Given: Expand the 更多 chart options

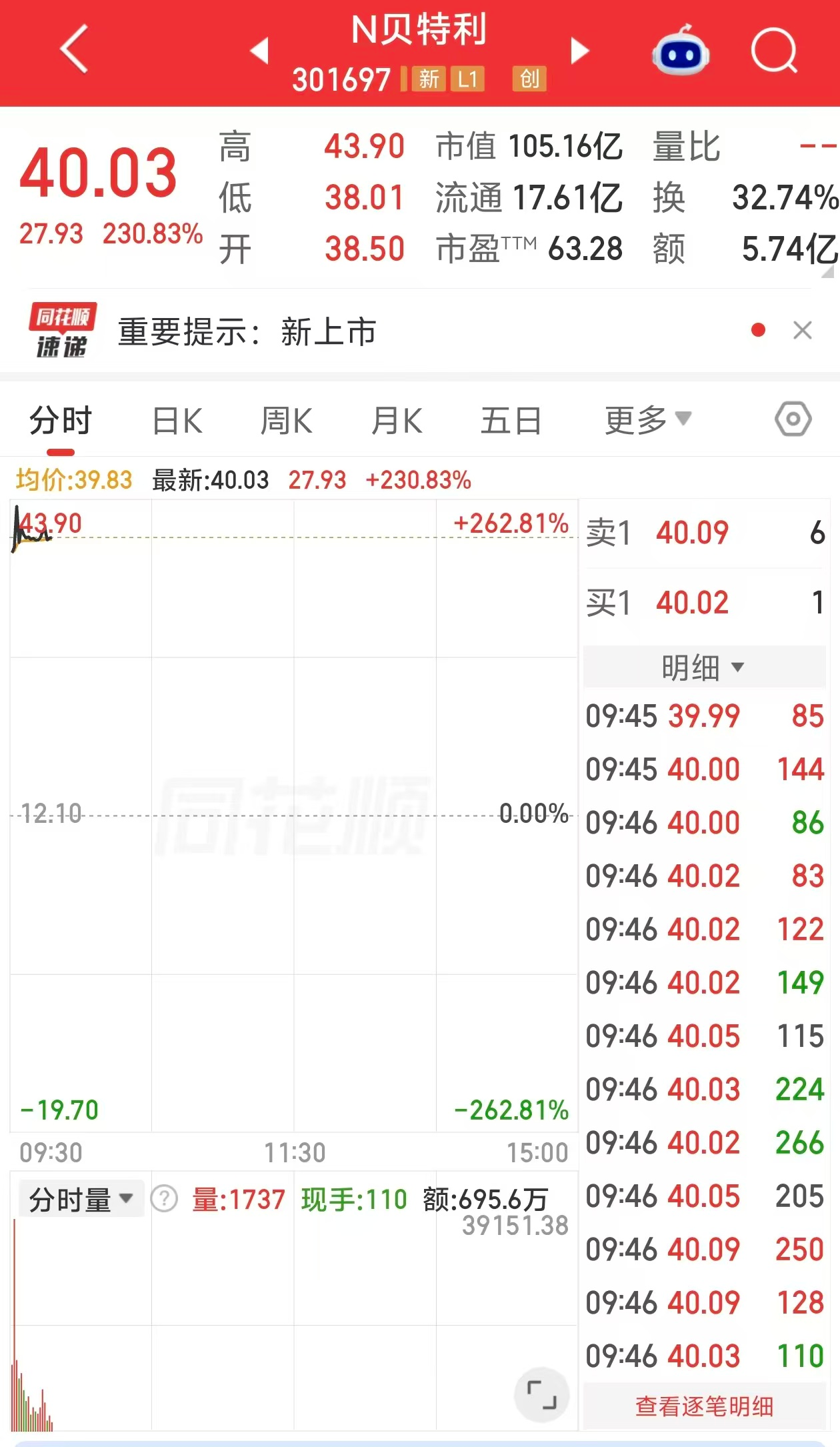Looking at the screenshot, I should click(648, 420).
